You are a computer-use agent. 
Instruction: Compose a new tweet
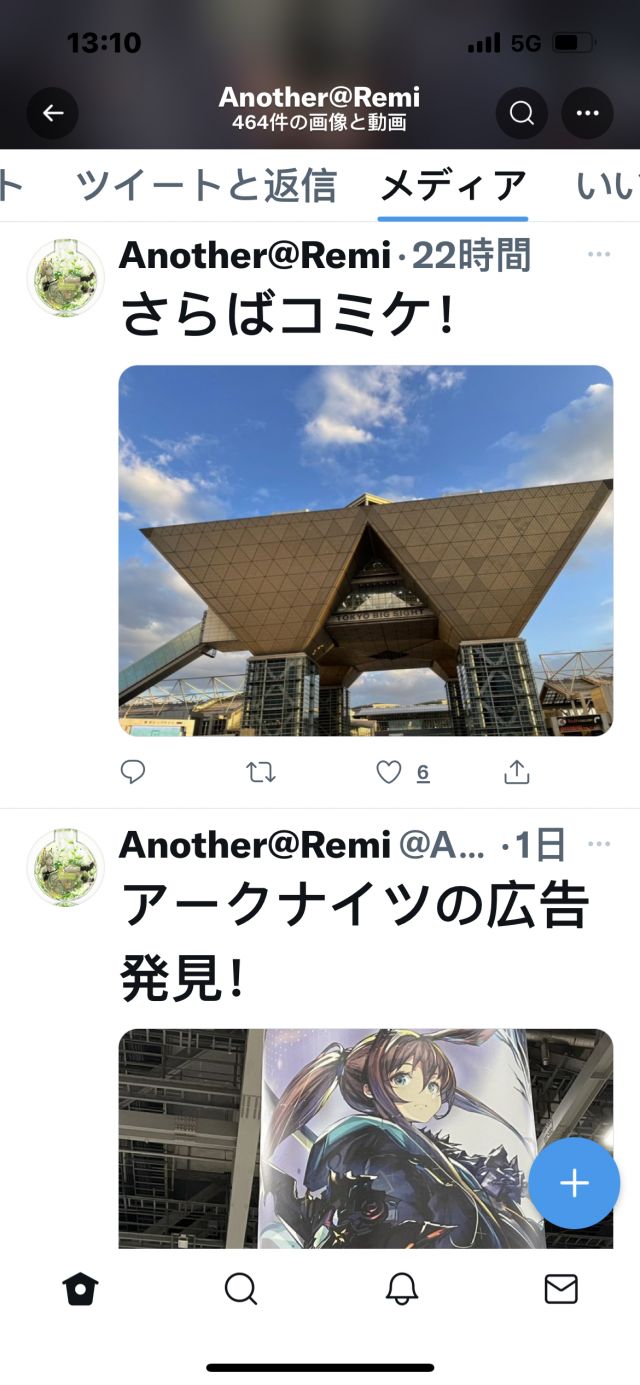tap(574, 1183)
